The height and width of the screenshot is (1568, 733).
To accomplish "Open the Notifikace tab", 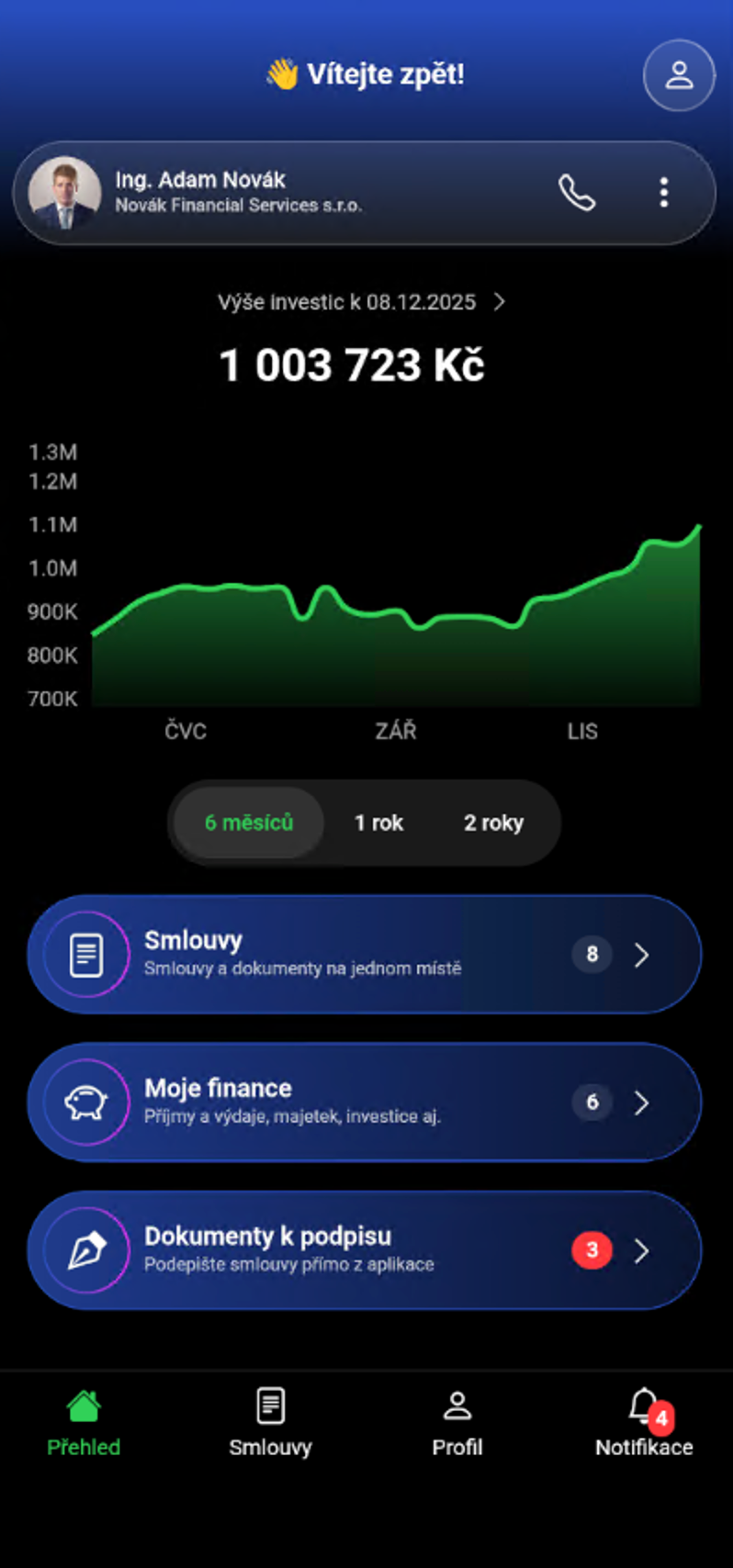I will click(x=643, y=1423).
